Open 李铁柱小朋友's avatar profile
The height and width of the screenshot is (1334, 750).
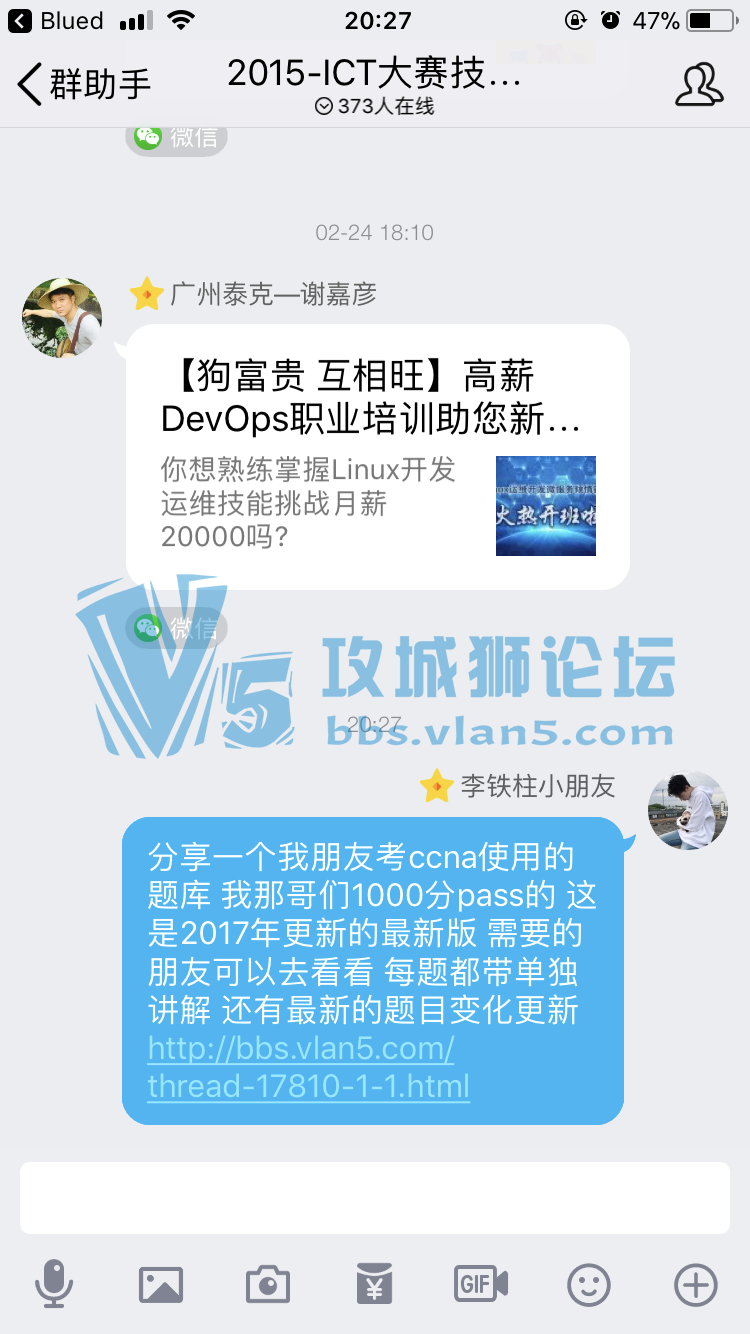coord(687,810)
